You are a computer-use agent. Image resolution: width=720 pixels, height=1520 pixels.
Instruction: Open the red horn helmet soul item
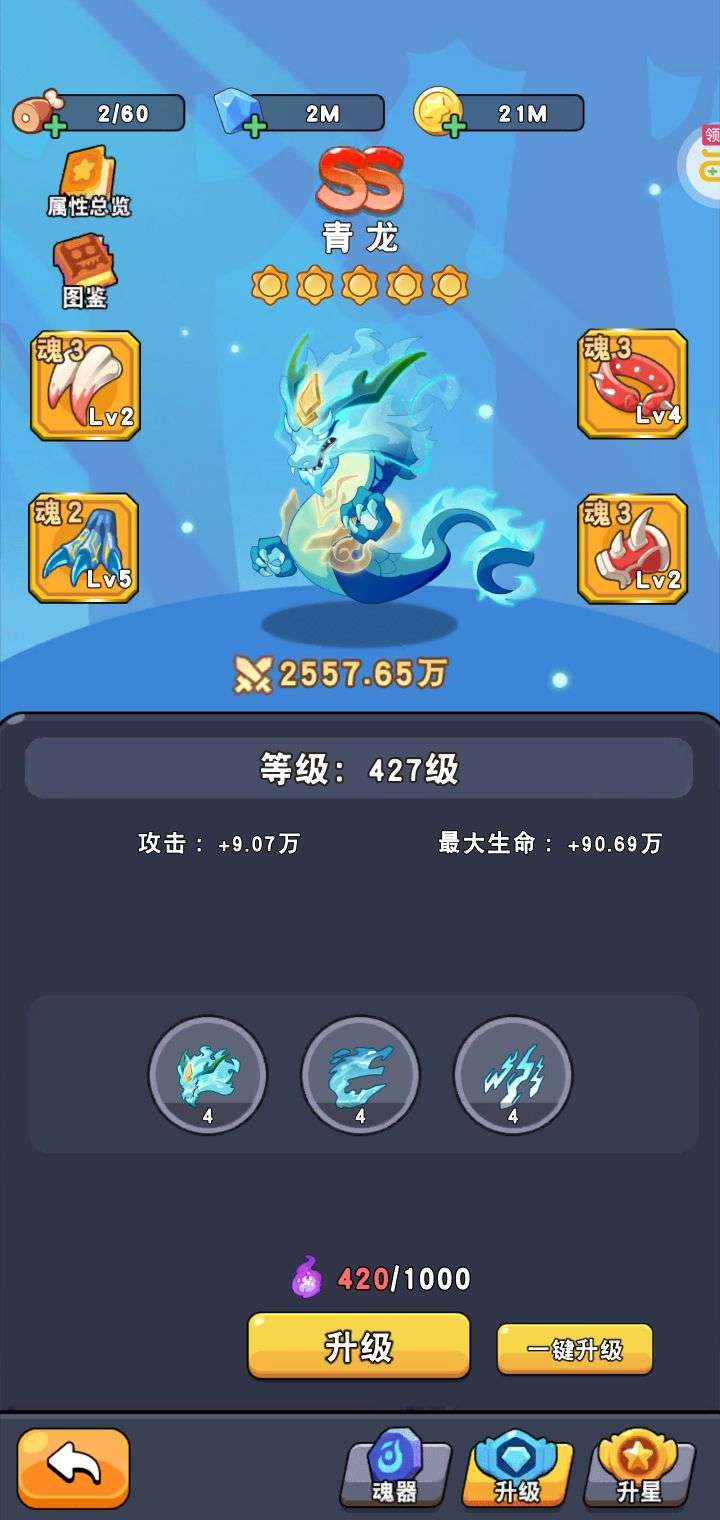(632, 548)
